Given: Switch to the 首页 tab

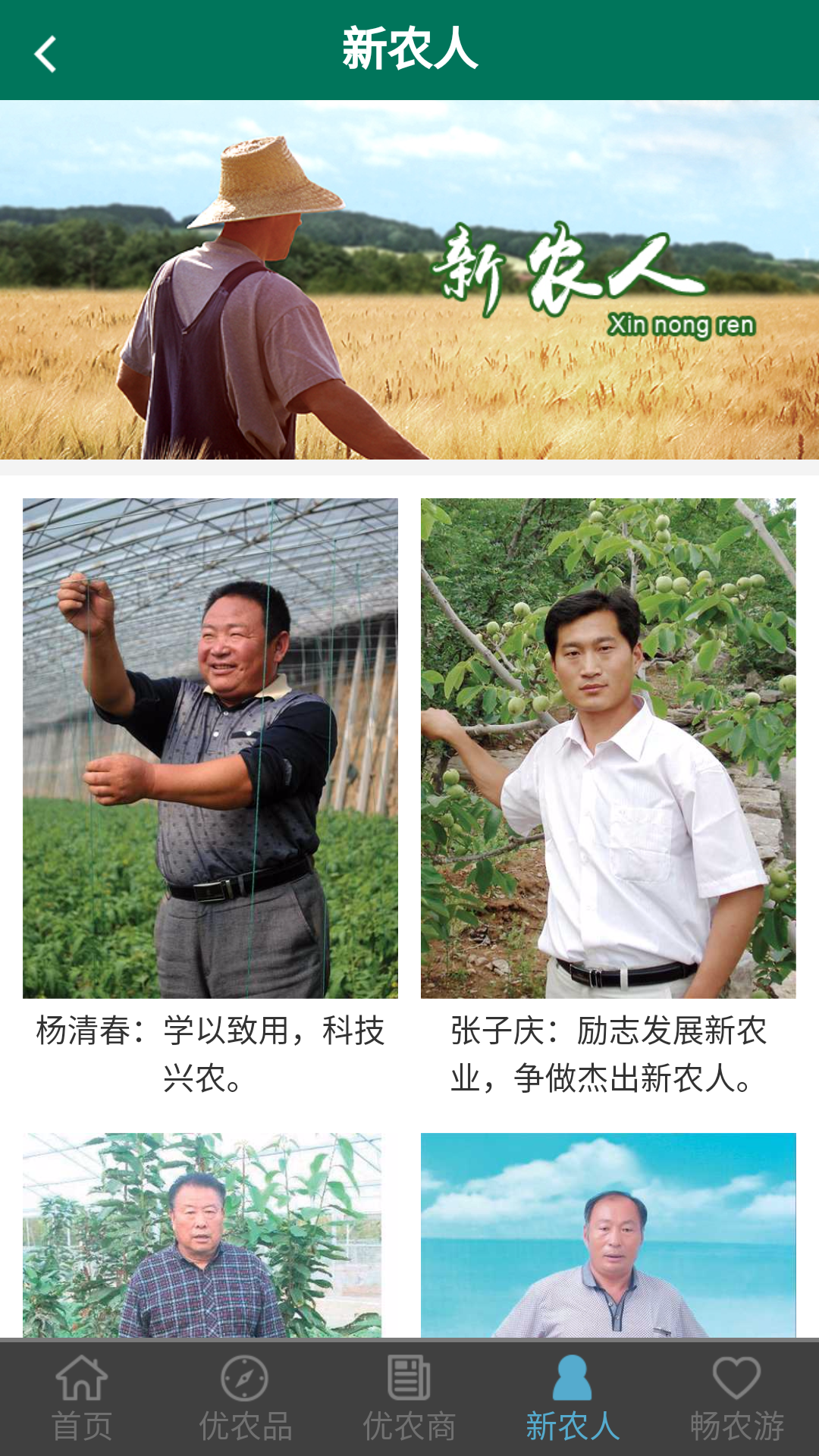Looking at the screenshot, I should 82,1398.
